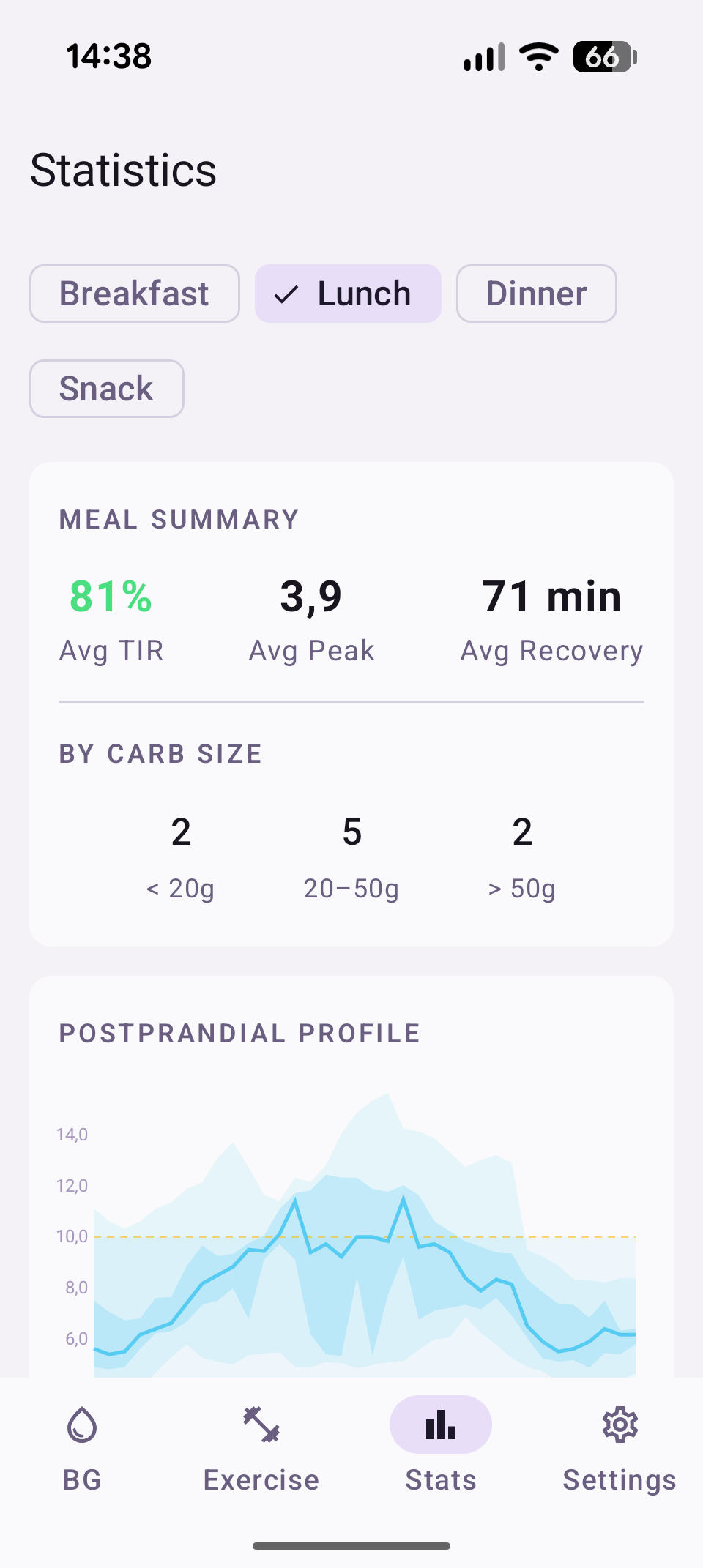Tap the 20–50g carb size count
This screenshot has width=703, height=1568.
click(x=351, y=832)
